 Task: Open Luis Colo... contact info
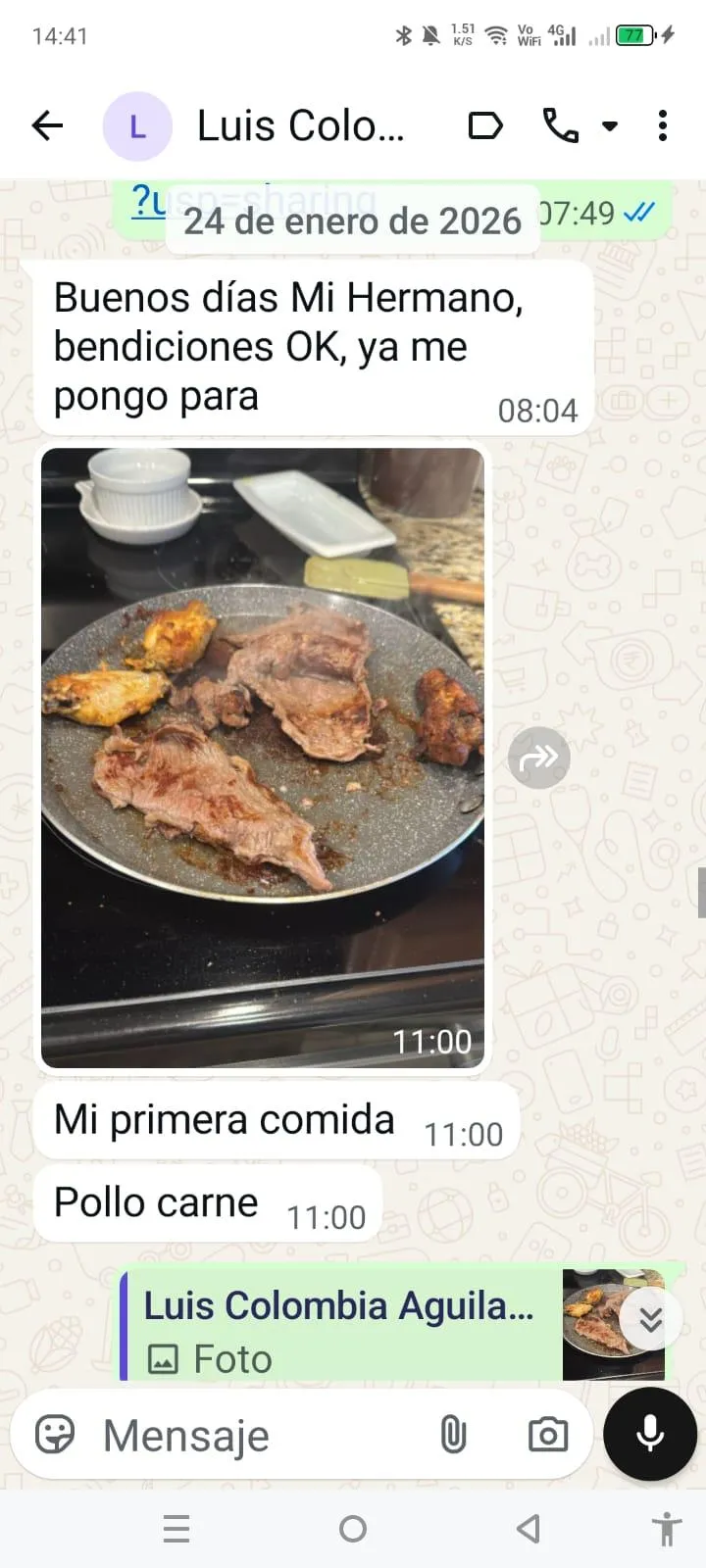[x=300, y=126]
